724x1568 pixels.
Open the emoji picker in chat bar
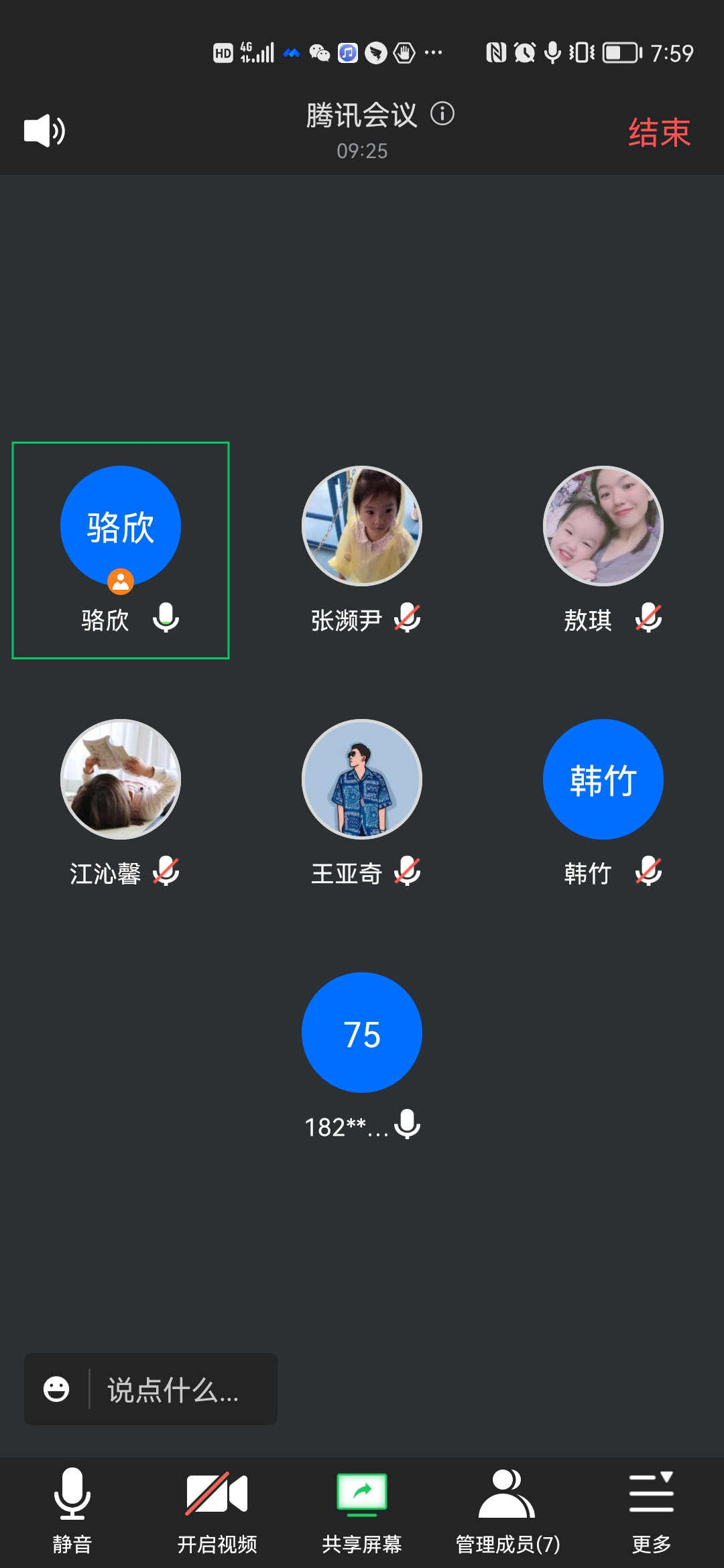[56, 1389]
